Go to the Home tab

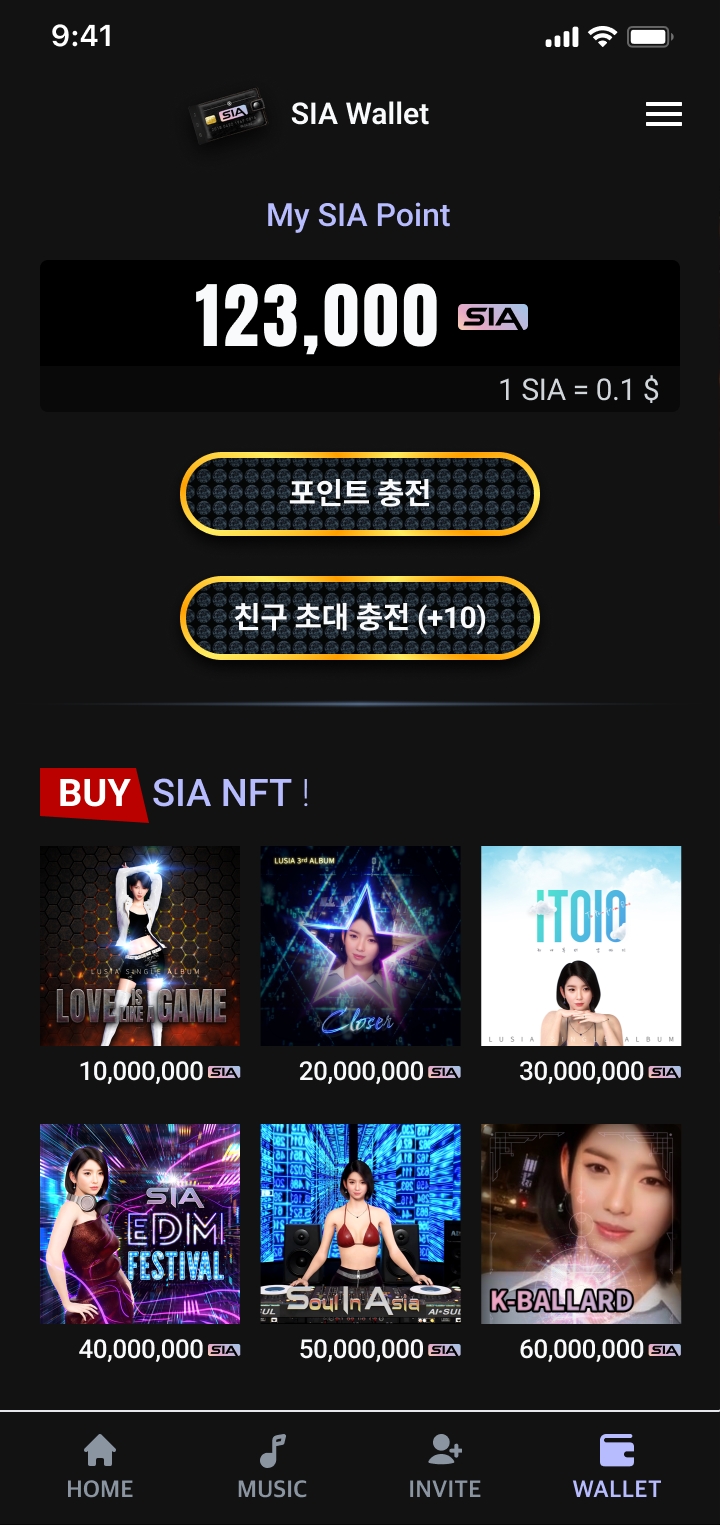pos(99,1466)
